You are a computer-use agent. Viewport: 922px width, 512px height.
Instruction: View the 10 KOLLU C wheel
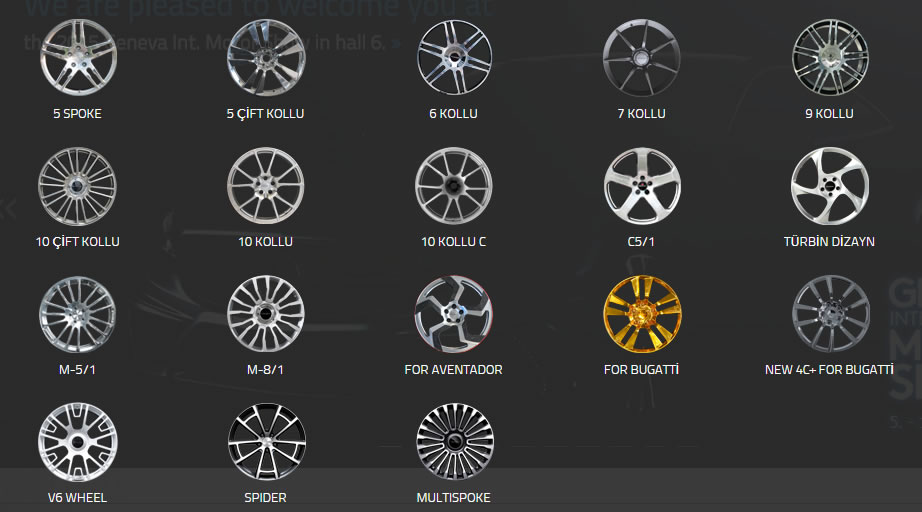coord(454,187)
